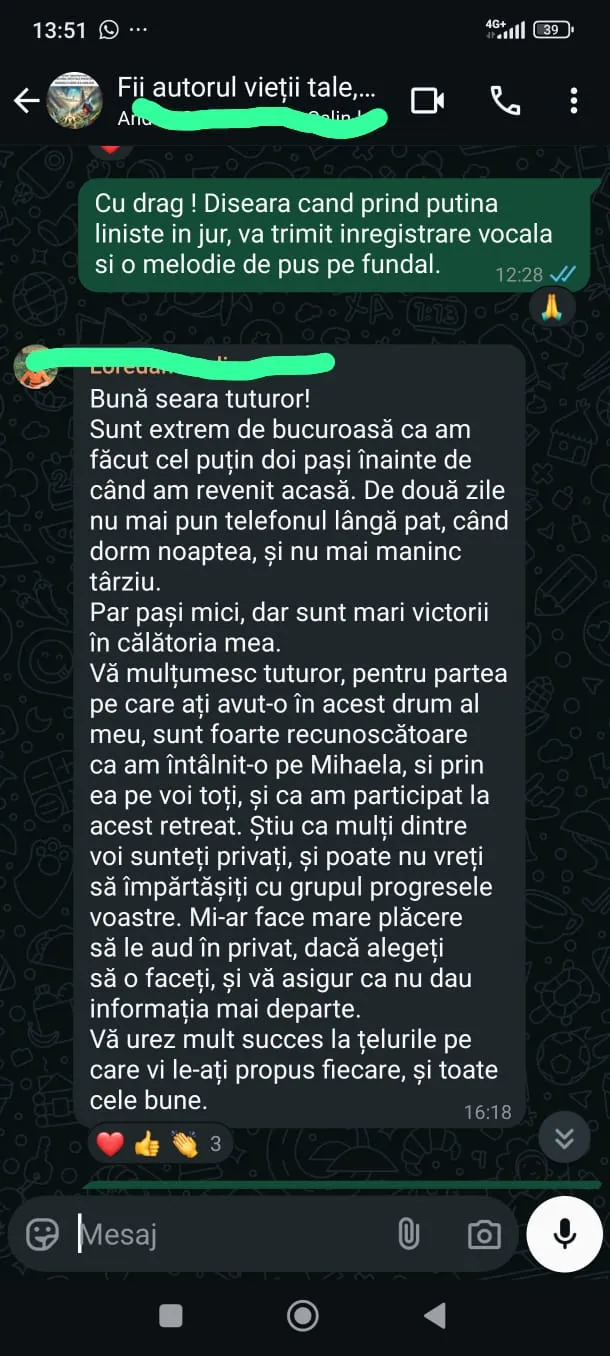Screen dimensions: 610x1356
Task: Open the emoji and sticker picker
Action: click(42, 1235)
